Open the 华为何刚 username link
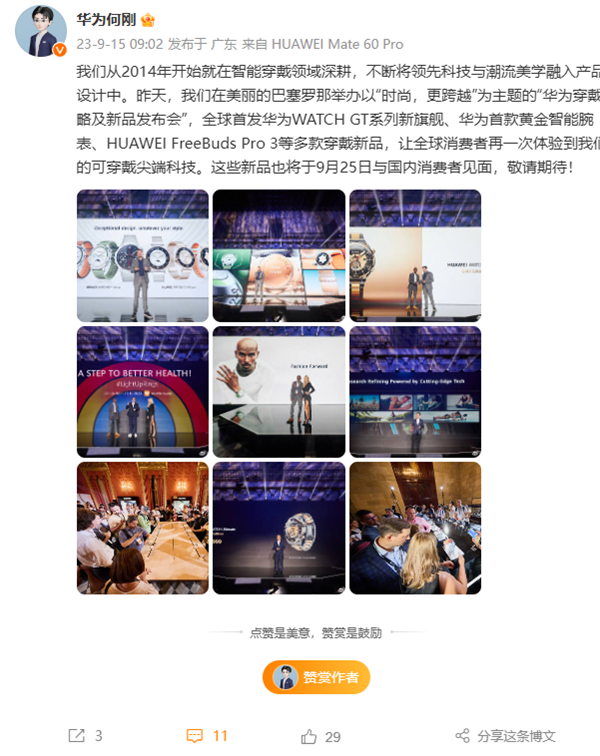600x756 pixels. pos(108,19)
